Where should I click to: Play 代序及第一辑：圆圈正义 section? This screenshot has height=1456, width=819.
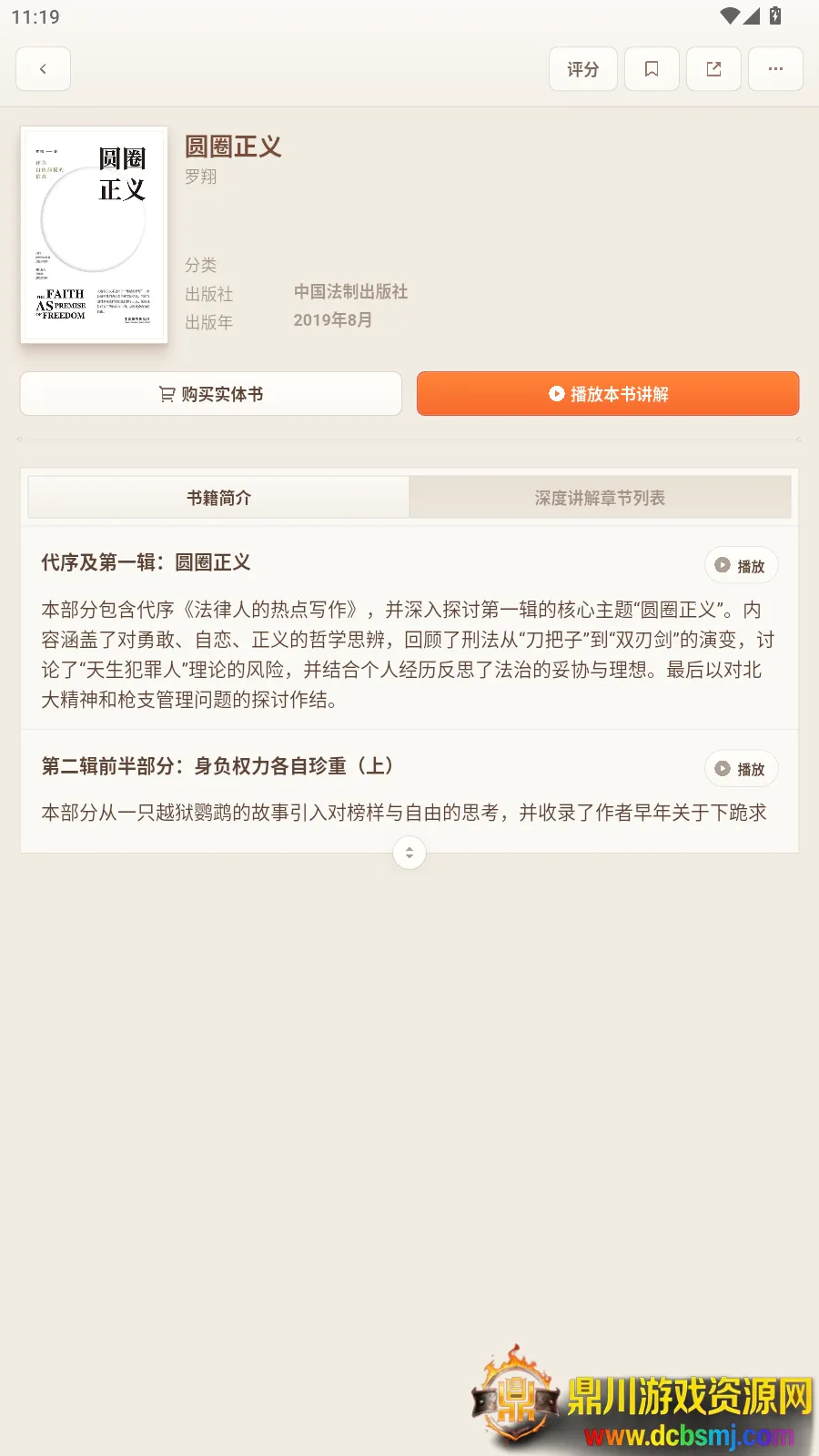[x=741, y=565]
